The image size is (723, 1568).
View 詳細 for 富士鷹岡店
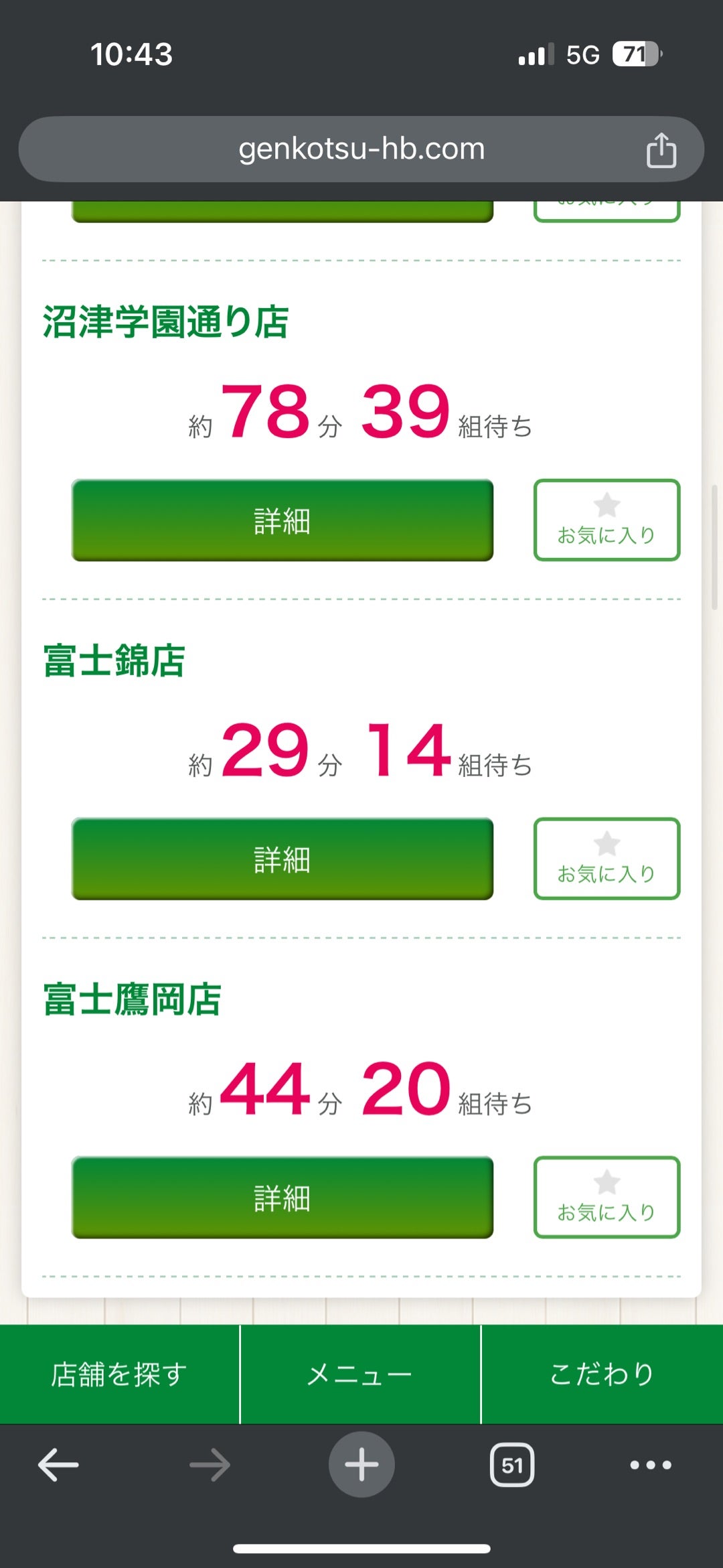pos(283,1197)
